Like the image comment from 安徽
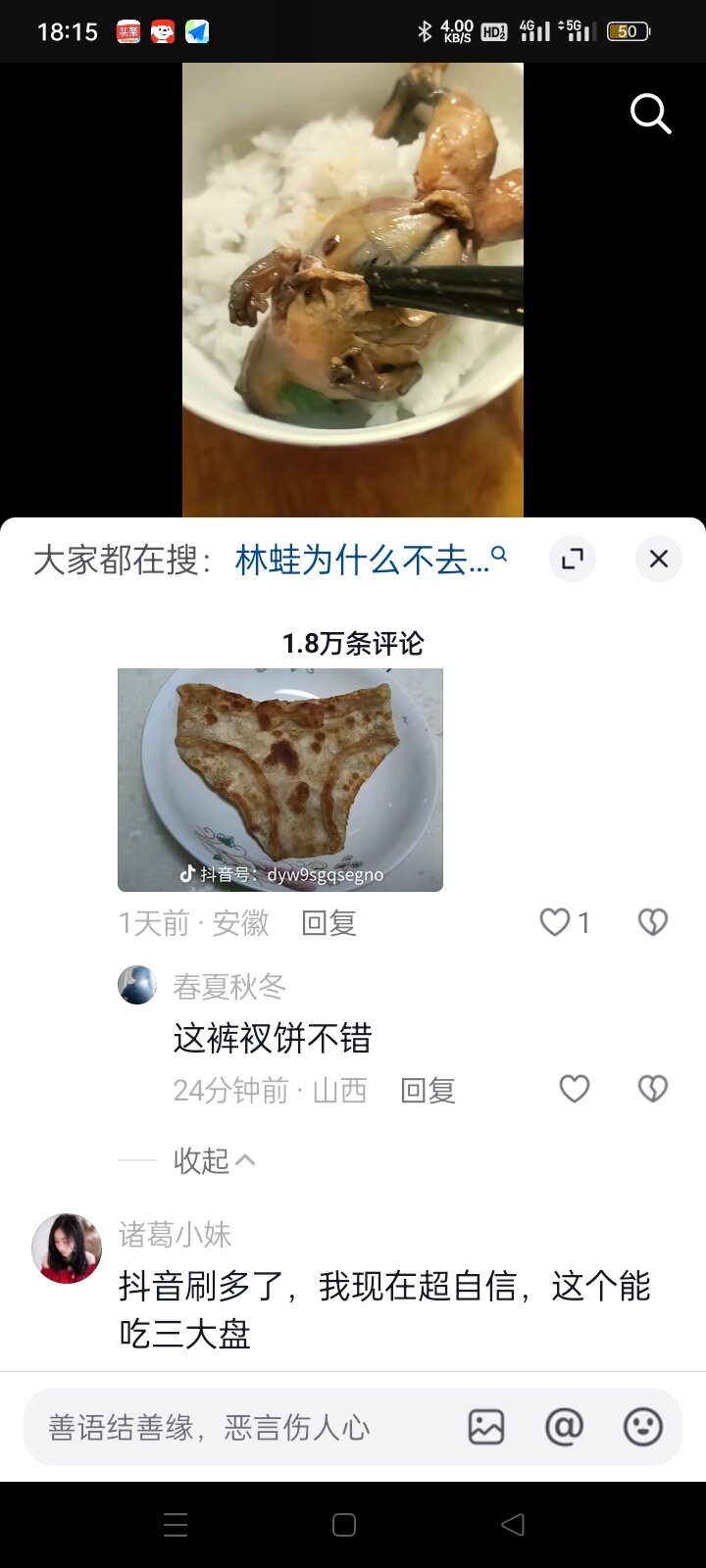The width and height of the screenshot is (706, 1568). 556,922
